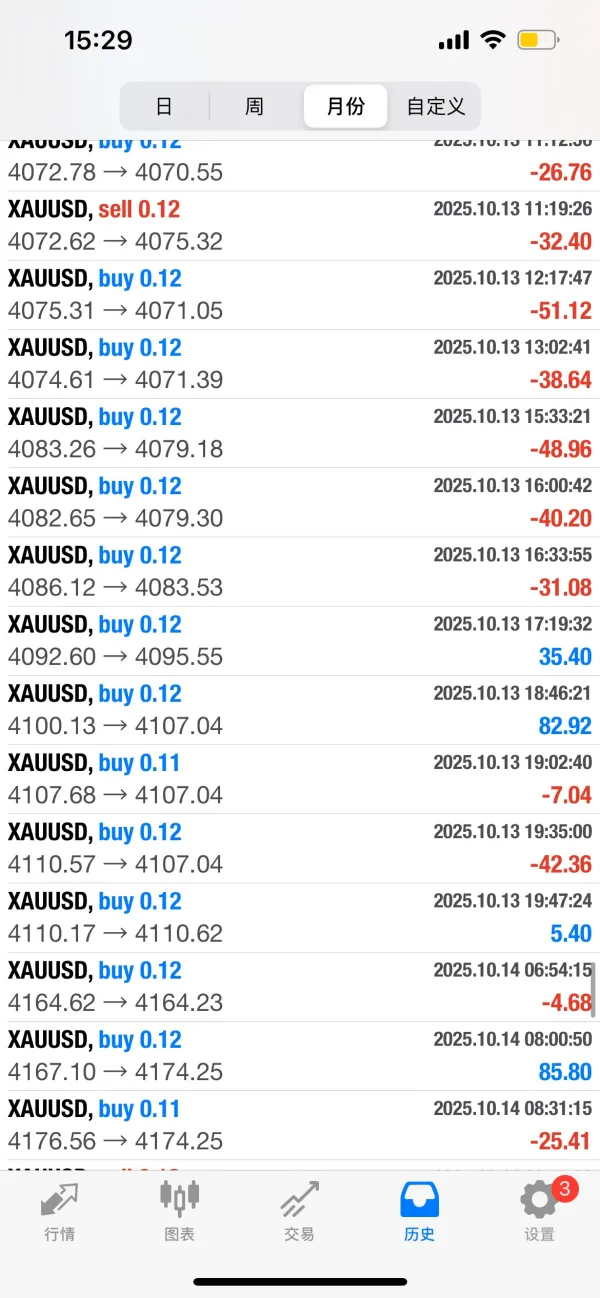Go to the 行情 tab
The height and width of the screenshot is (1298, 600).
pyautogui.click(x=60, y=1211)
